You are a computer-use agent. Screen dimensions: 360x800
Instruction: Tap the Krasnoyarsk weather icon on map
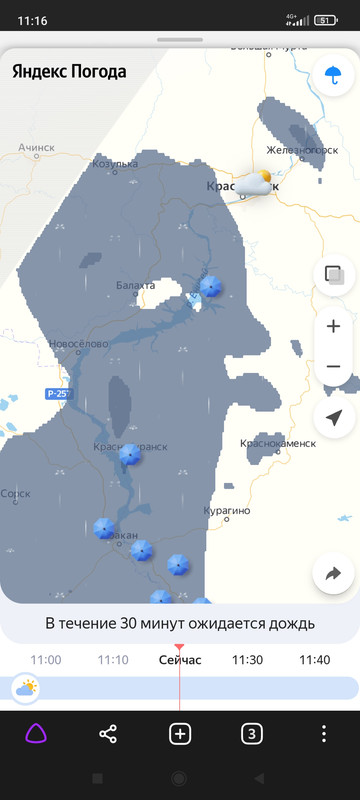[253, 184]
